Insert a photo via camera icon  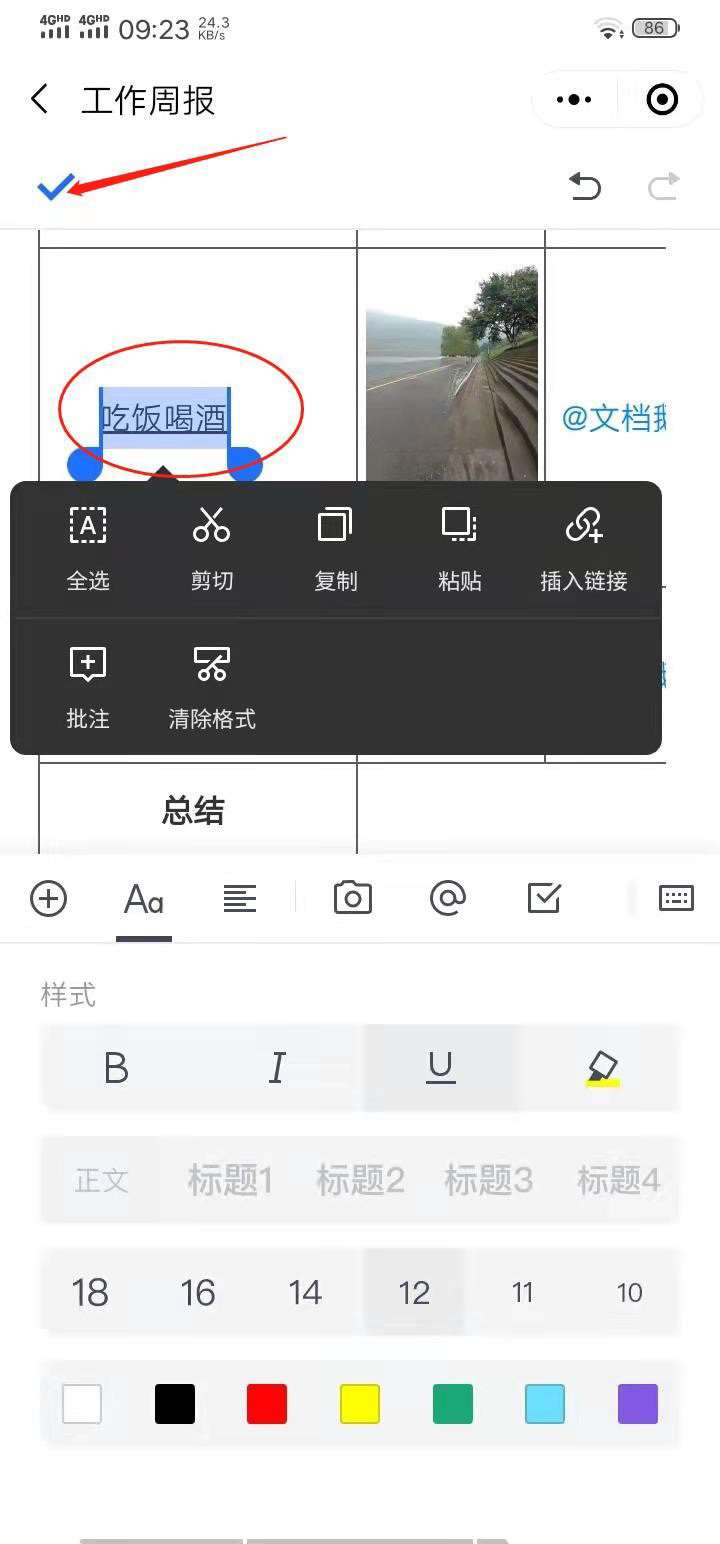[352, 898]
